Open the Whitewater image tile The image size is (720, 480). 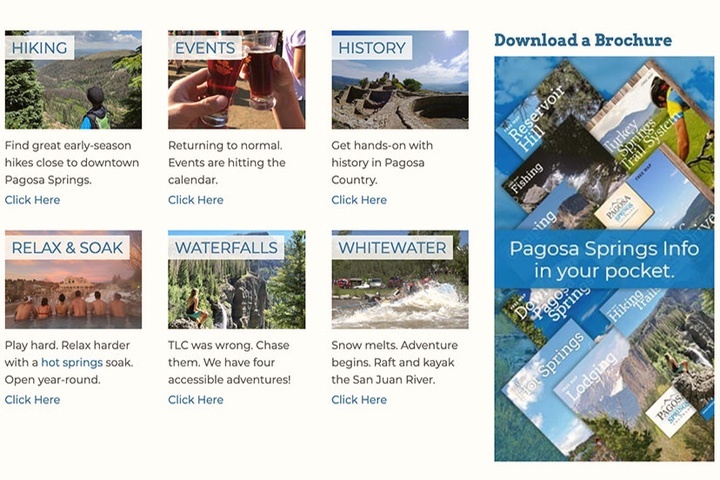point(399,280)
